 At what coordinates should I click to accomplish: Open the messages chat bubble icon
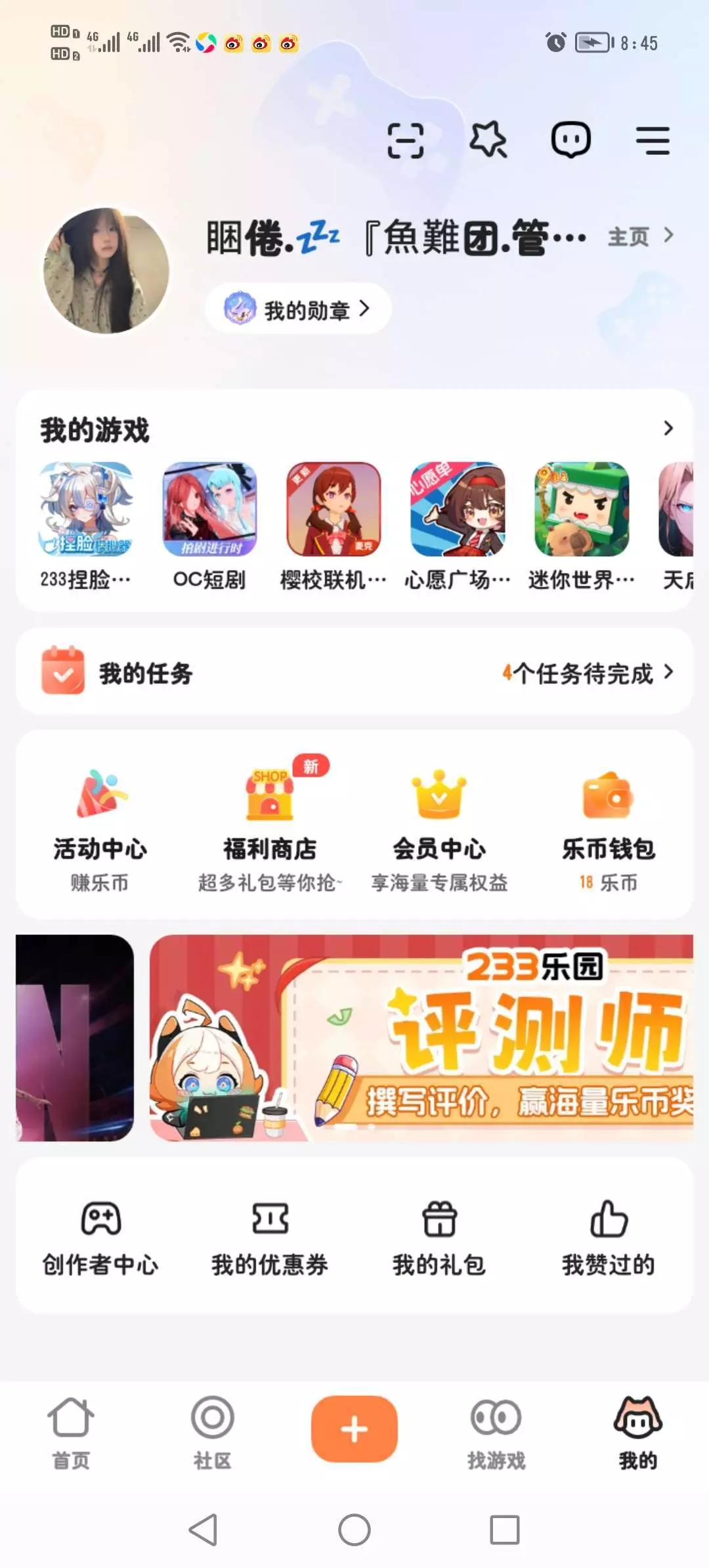570,140
